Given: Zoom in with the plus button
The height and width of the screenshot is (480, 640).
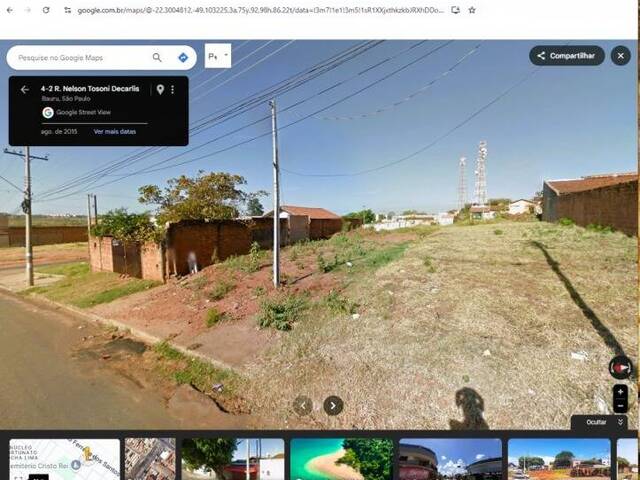Looking at the screenshot, I should coord(620,392).
